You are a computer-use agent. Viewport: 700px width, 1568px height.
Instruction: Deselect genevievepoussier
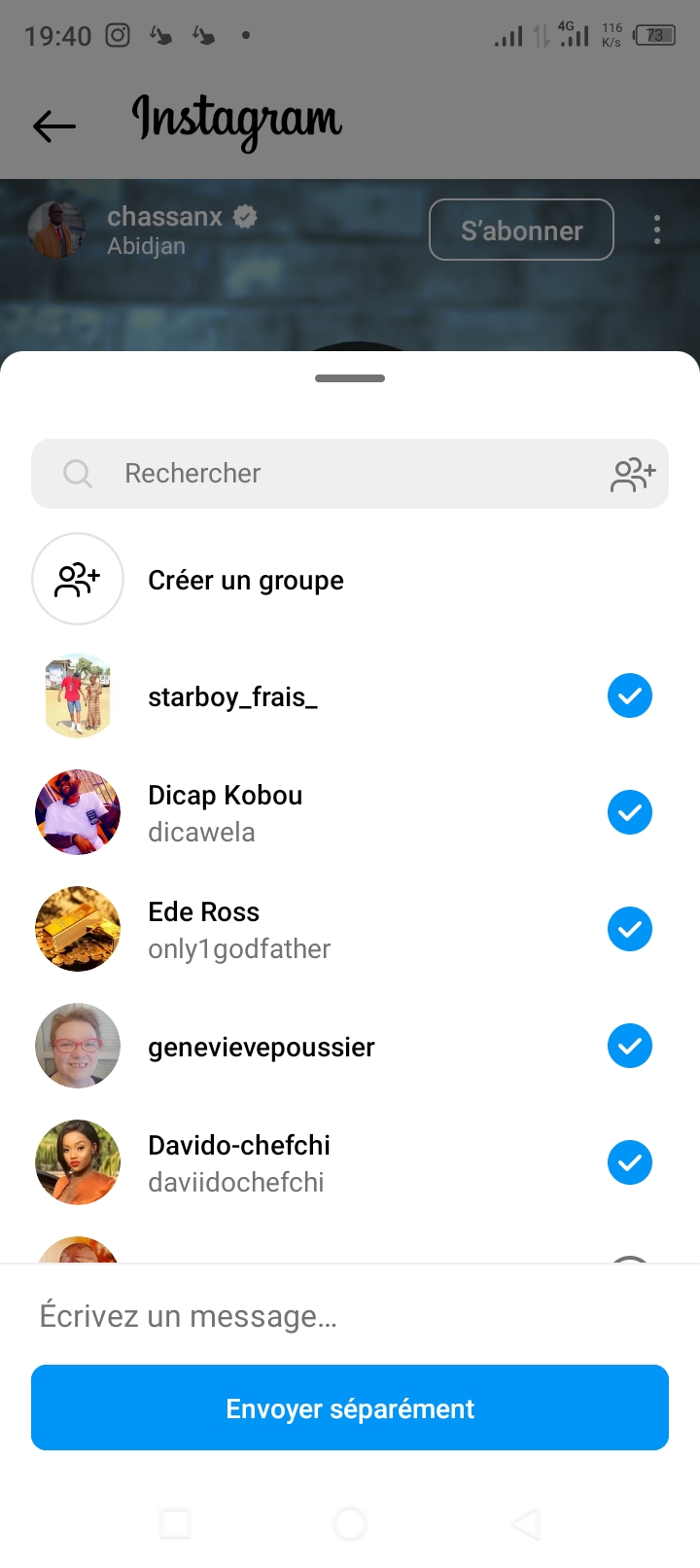[629, 1046]
